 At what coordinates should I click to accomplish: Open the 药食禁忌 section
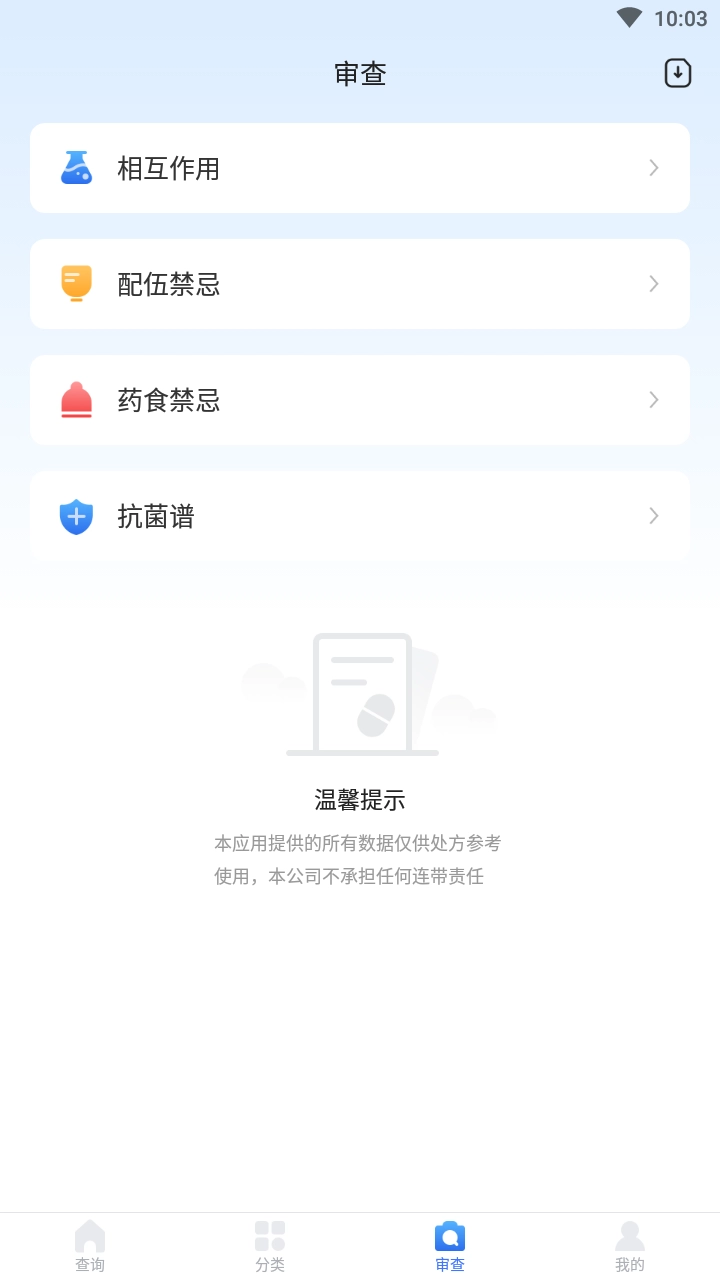pos(360,399)
